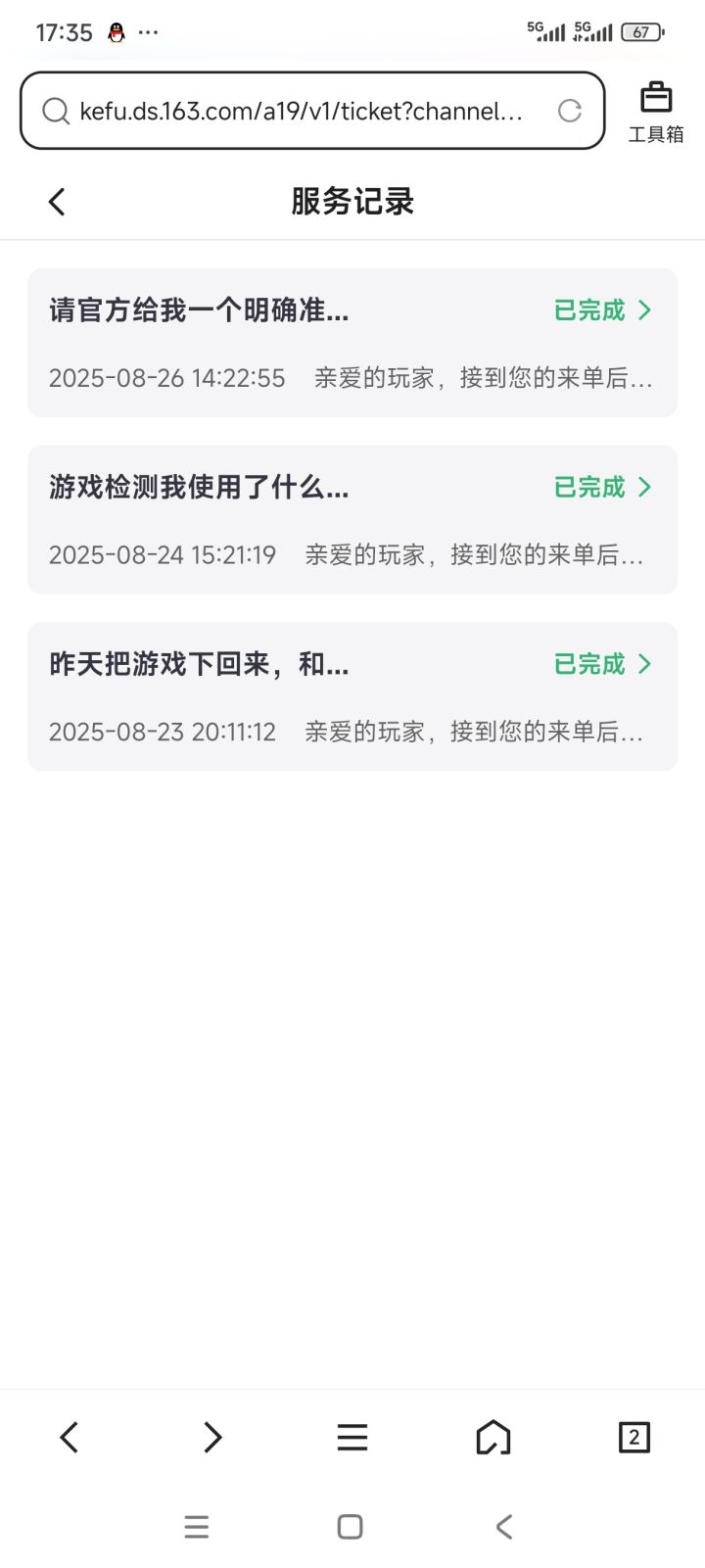
Task: Open the browser menu
Action: [x=352, y=1437]
